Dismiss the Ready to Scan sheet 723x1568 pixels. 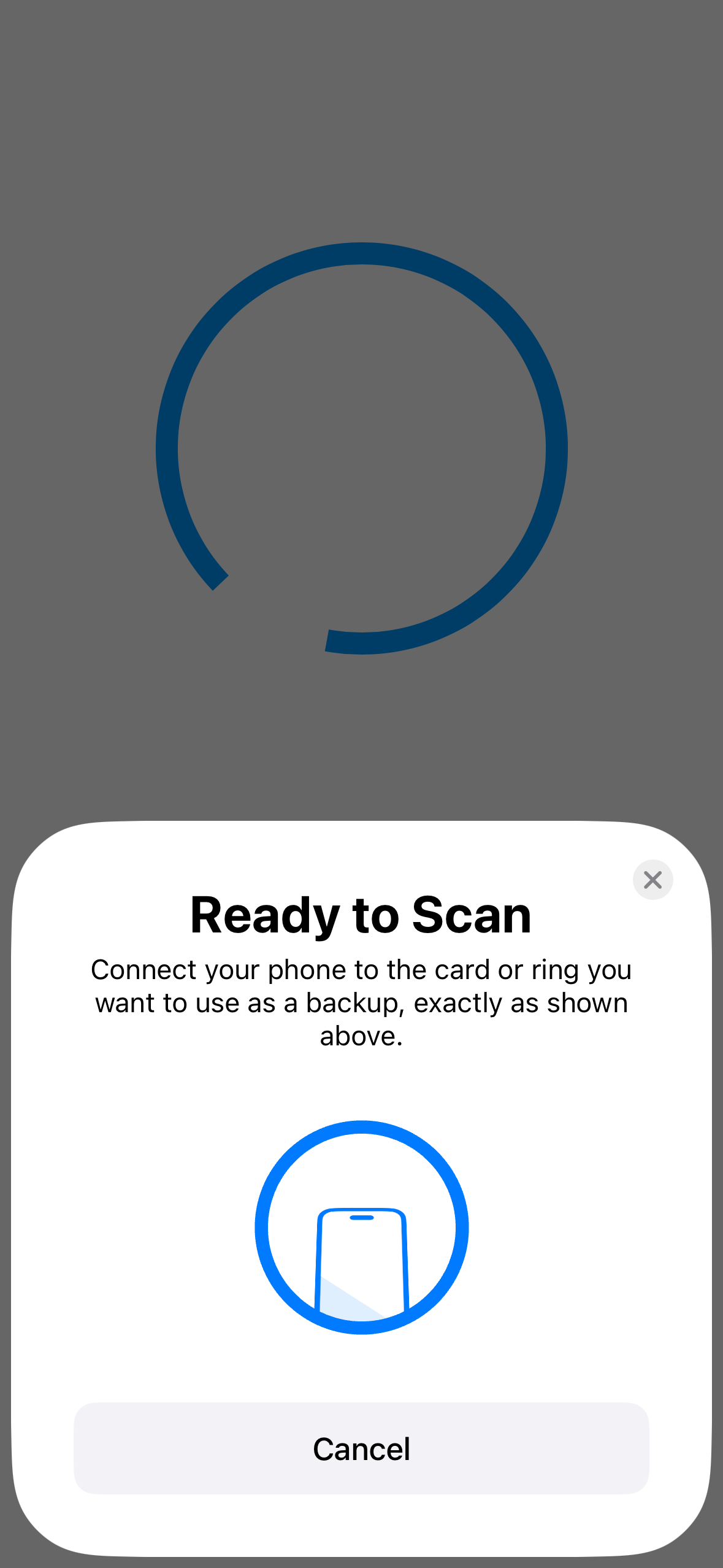click(x=652, y=880)
